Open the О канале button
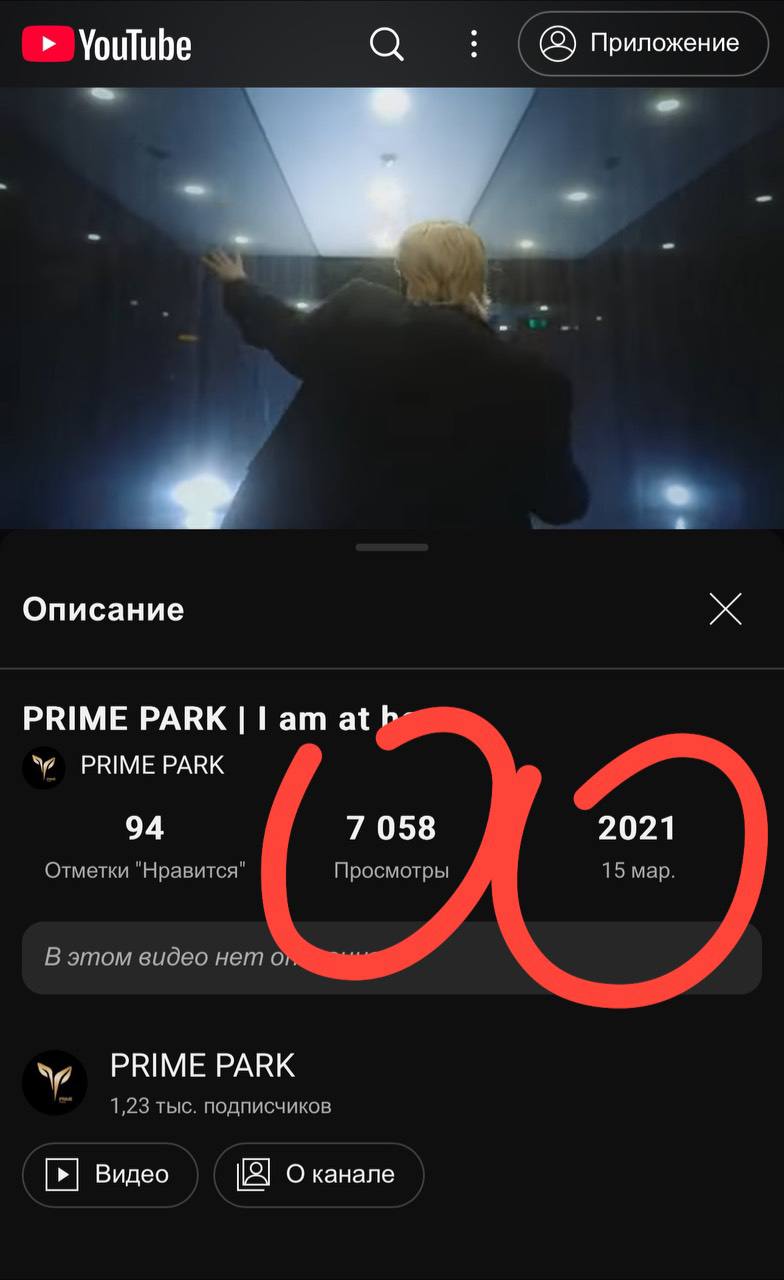This screenshot has height=1280, width=784. coord(319,1175)
